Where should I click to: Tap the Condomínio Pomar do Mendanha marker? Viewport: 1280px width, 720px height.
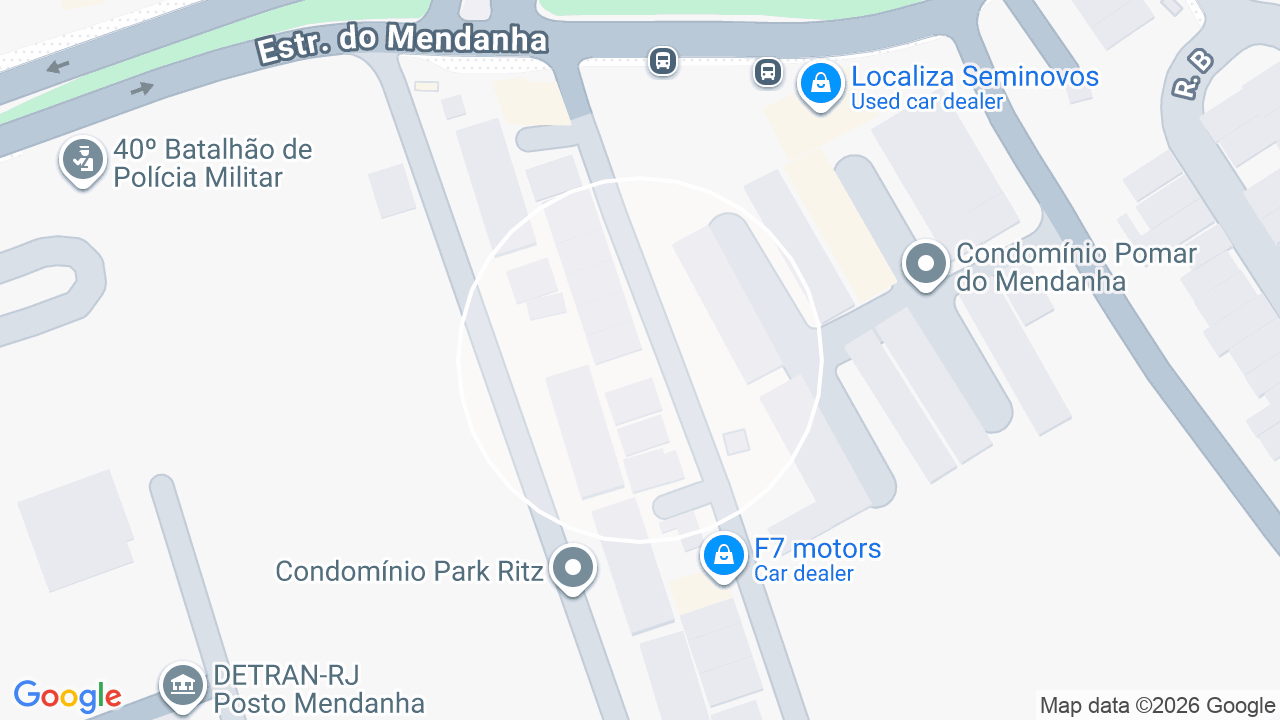(x=926, y=265)
